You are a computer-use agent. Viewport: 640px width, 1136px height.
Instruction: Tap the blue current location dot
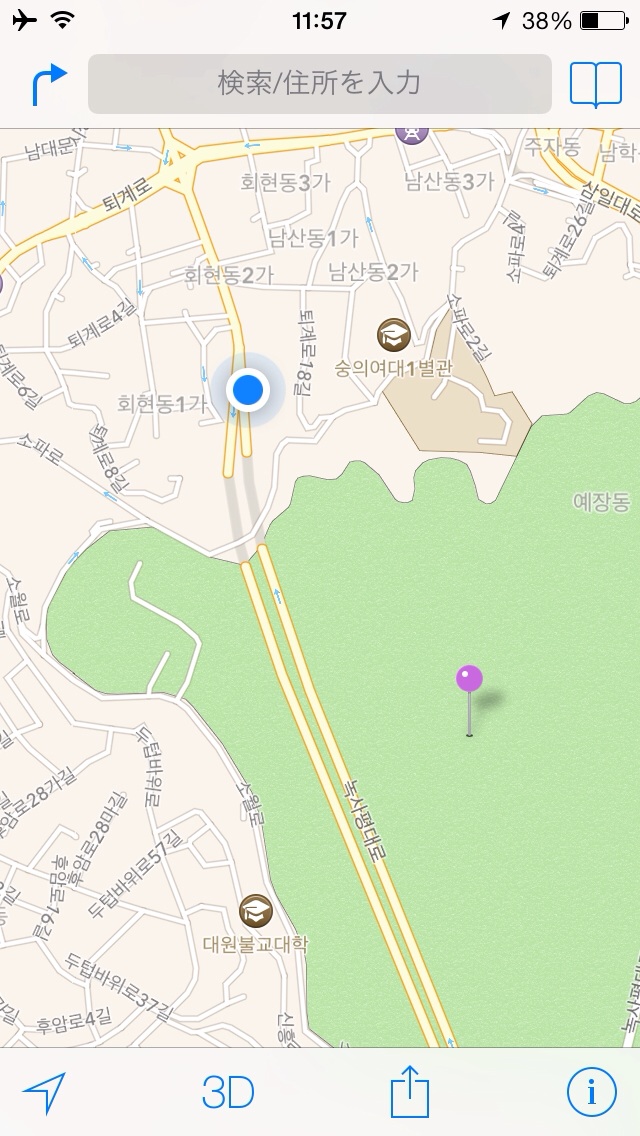[247, 390]
